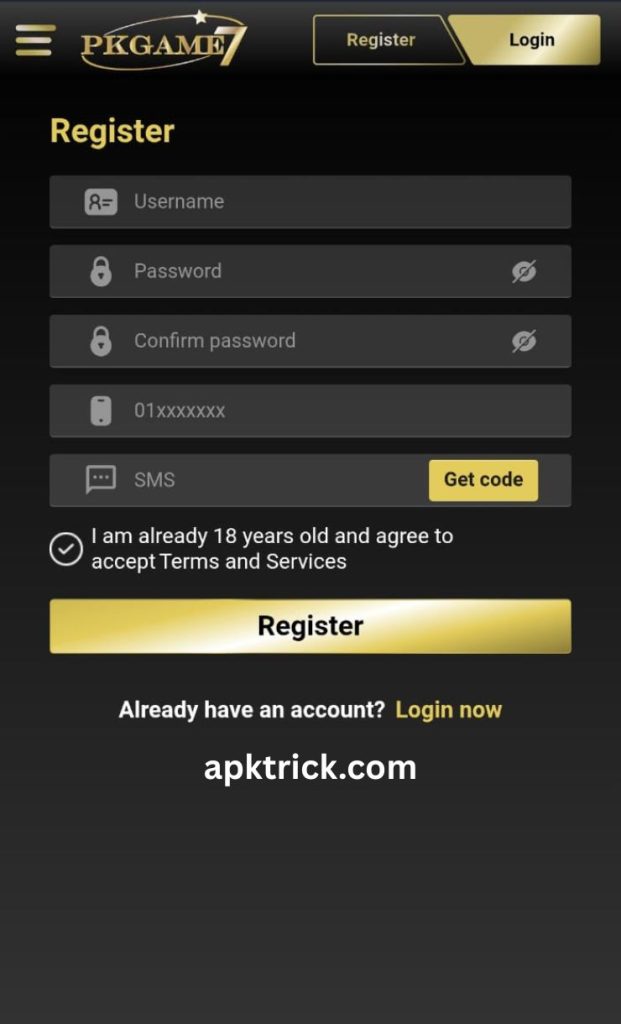
Task: Reveal the Confirm password text
Action: click(524, 341)
